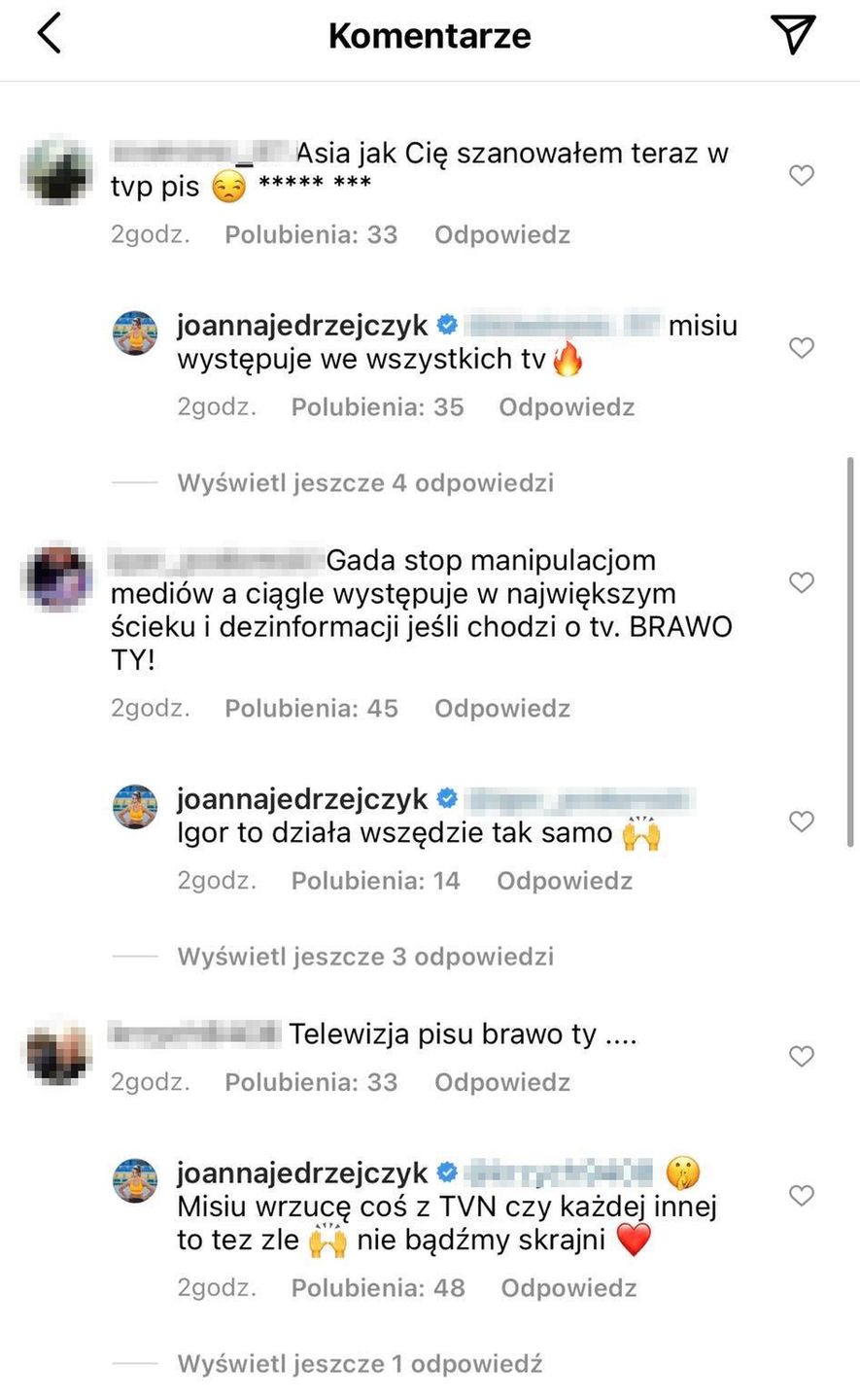Like the comment "Gada stop manipulacjom mediów"

[801, 583]
